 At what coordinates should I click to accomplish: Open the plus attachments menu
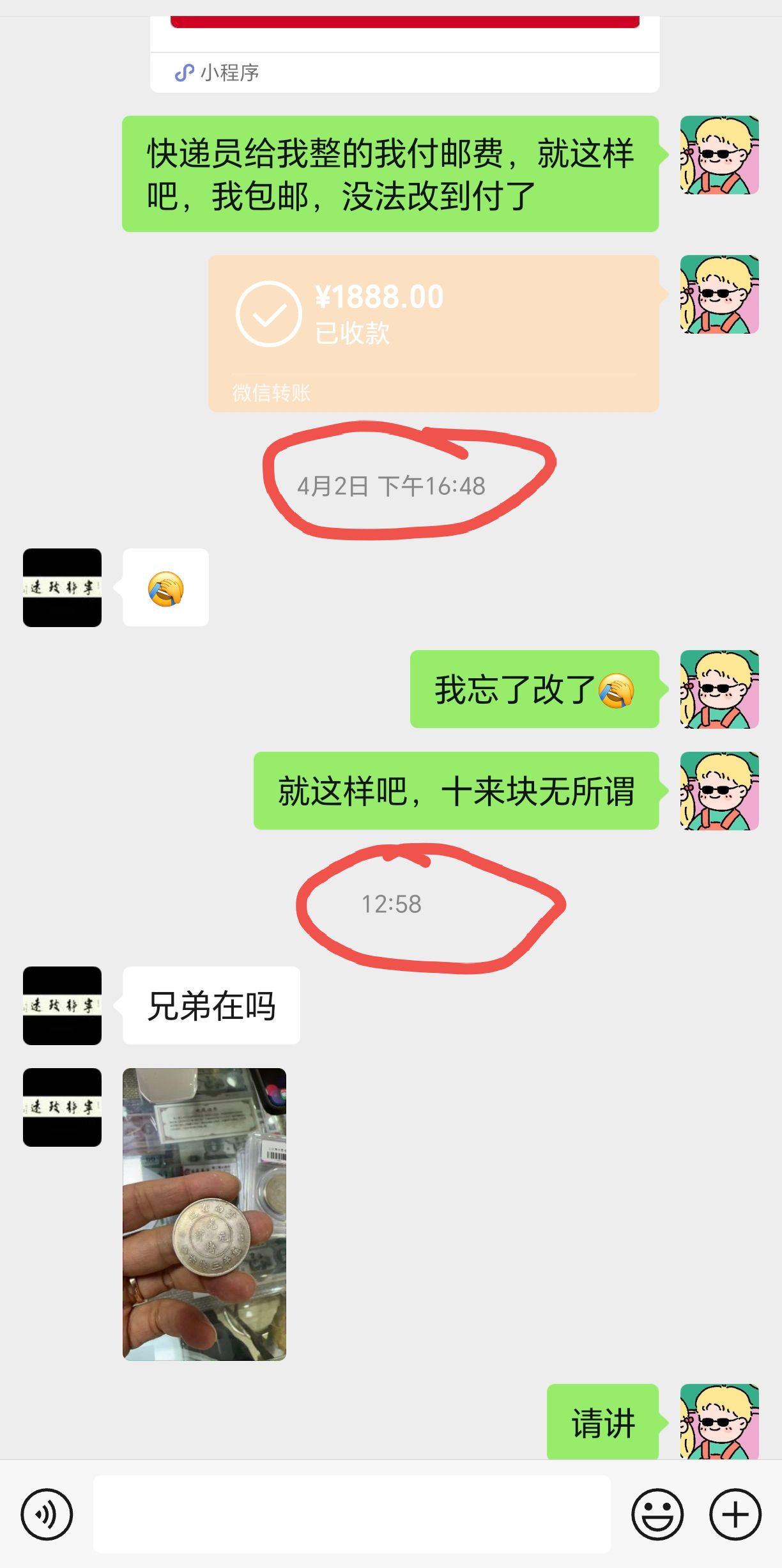click(735, 1514)
